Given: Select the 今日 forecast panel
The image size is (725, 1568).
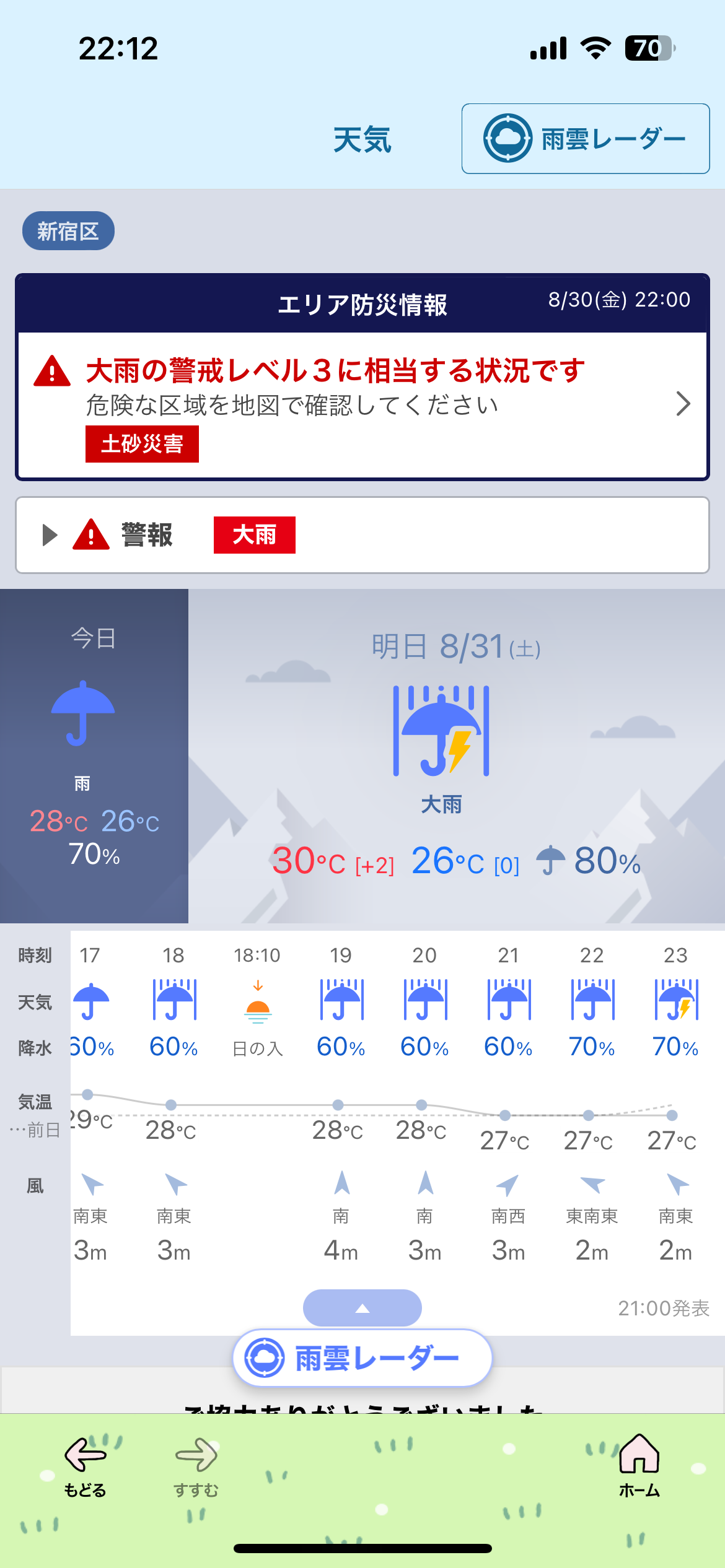Looking at the screenshot, I should pos(94,756).
